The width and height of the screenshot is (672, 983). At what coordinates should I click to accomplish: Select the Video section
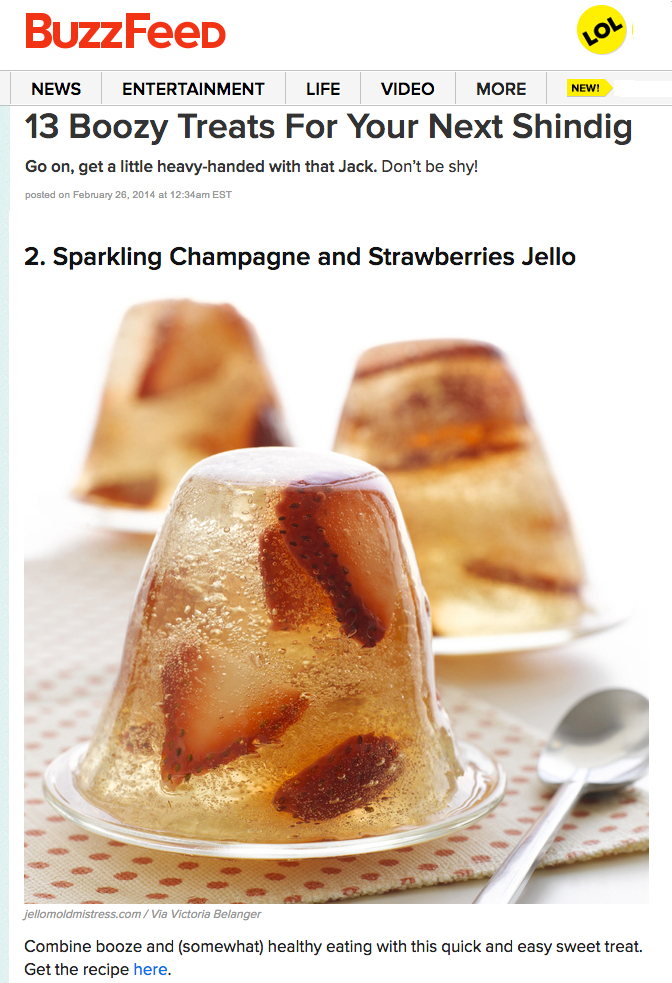click(x=407, y=89)
